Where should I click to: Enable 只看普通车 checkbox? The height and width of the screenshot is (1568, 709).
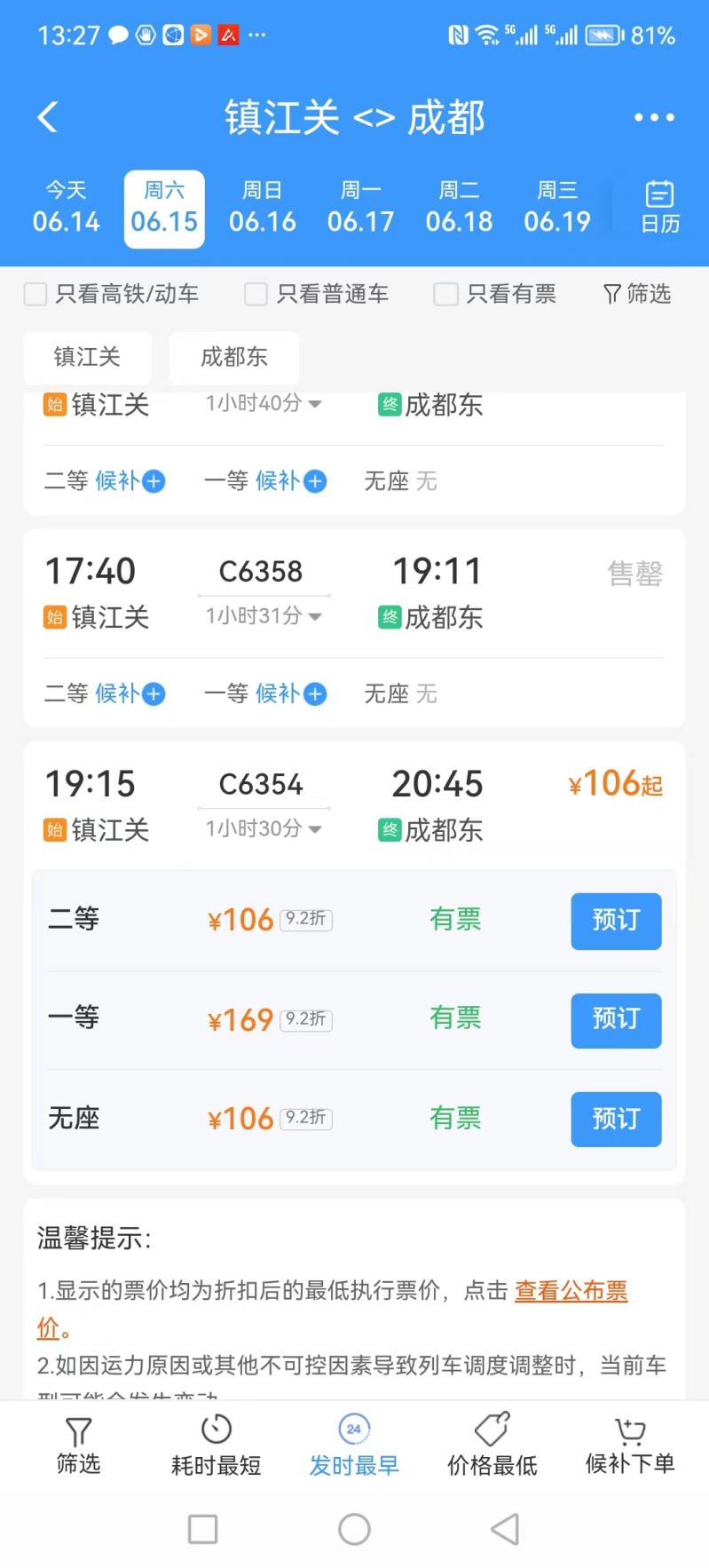click(256, 294)
